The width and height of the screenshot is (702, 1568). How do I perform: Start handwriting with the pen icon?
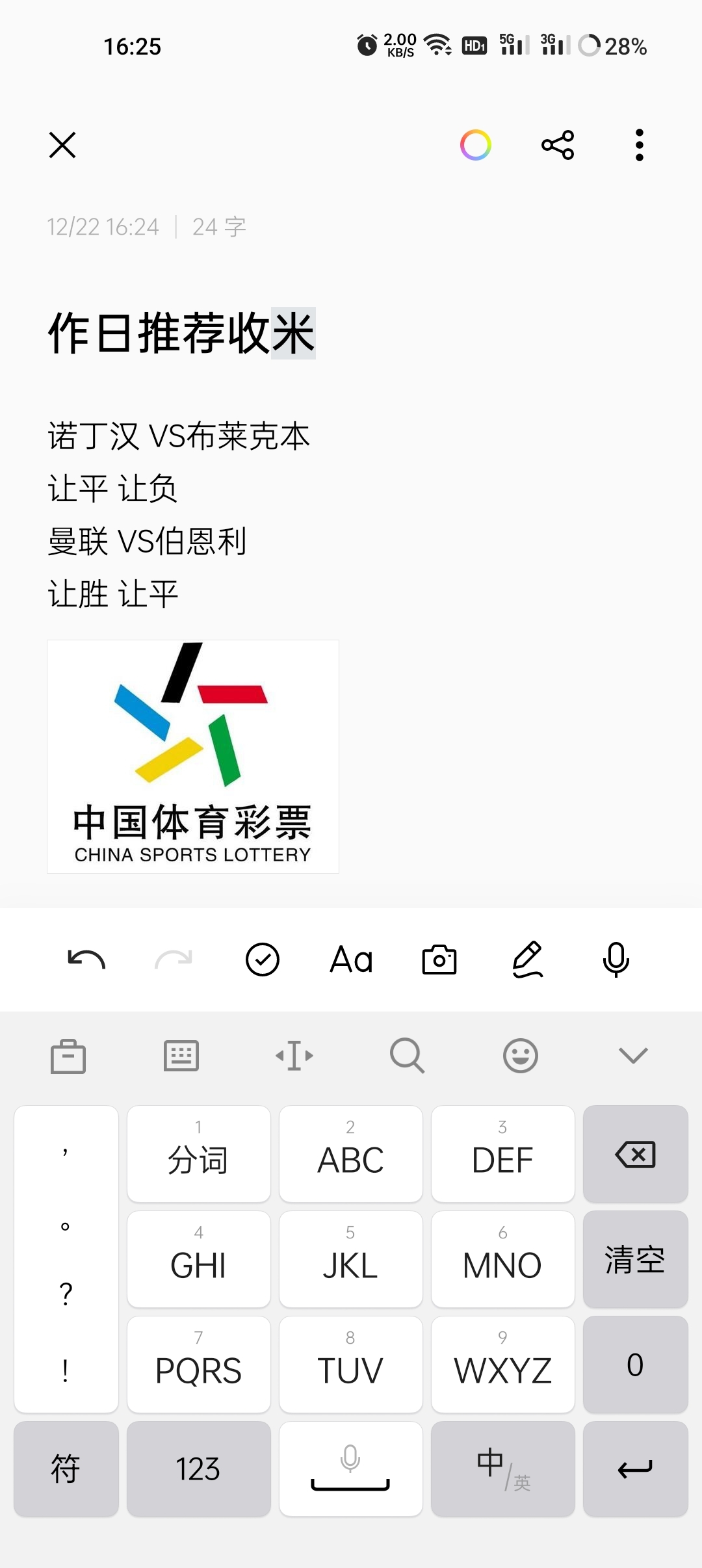click(x=528, y=960)
